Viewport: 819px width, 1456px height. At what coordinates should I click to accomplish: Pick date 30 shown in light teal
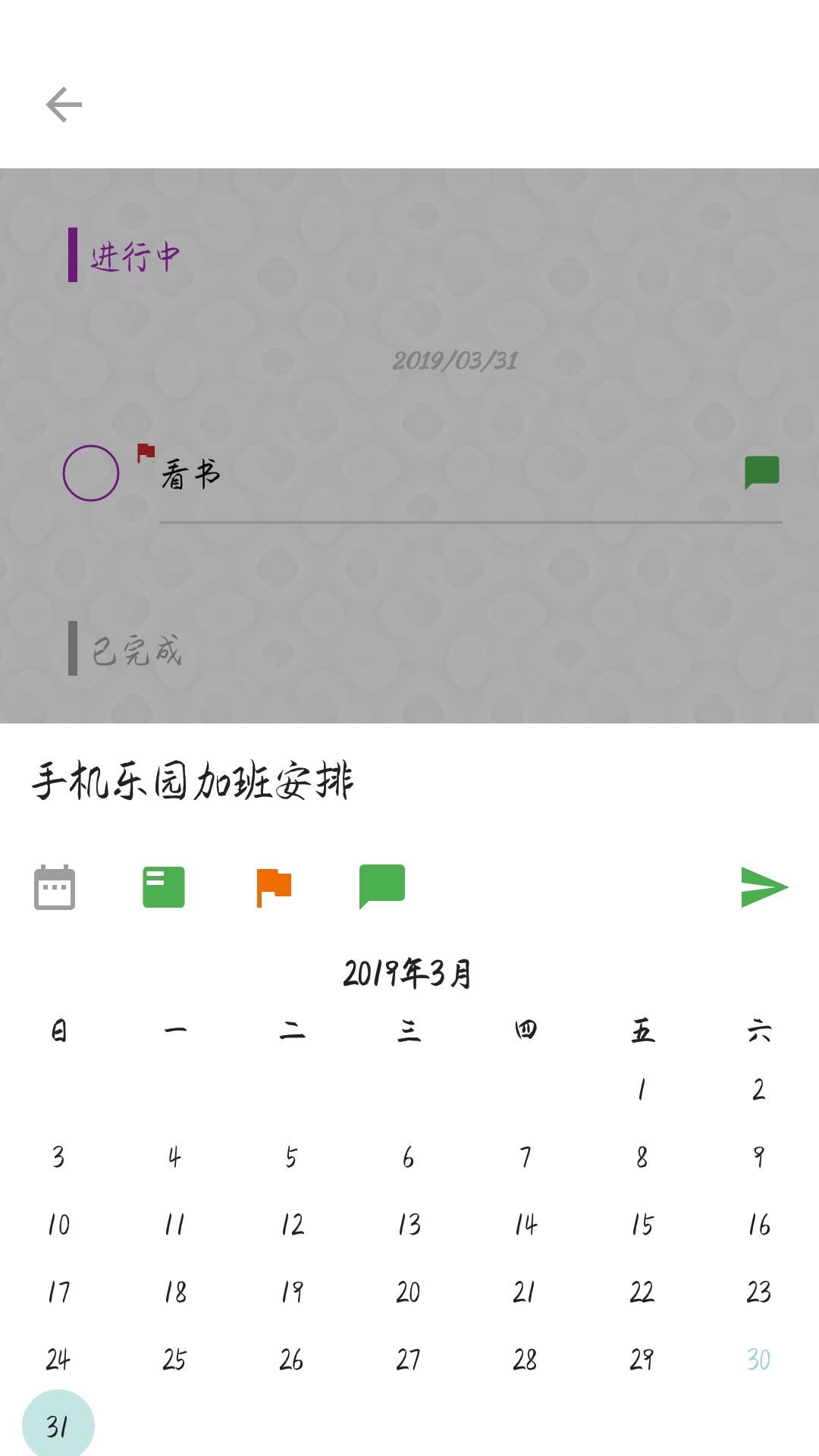pos(759,1358)
